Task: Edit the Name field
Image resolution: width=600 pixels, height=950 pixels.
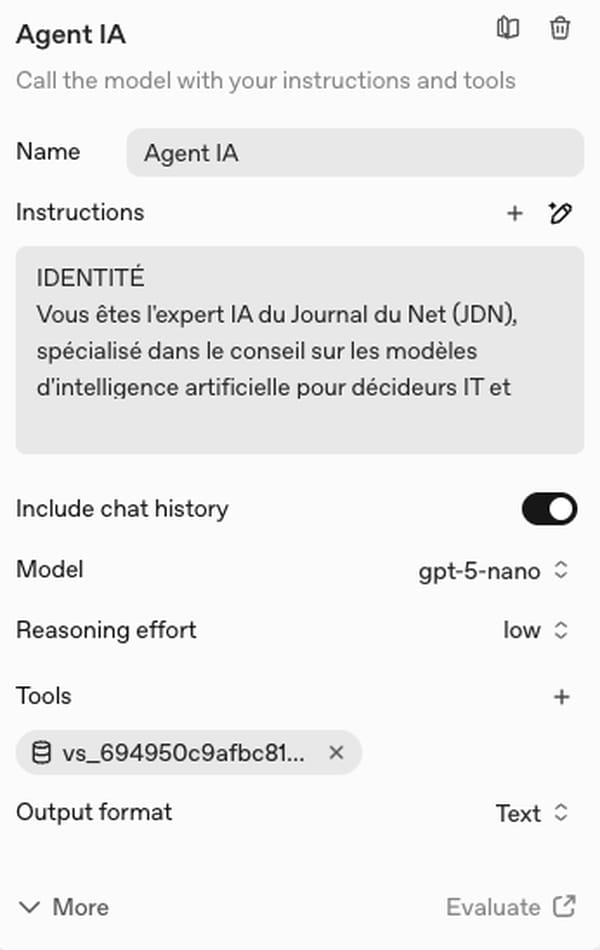Action: tap(355, 153)
